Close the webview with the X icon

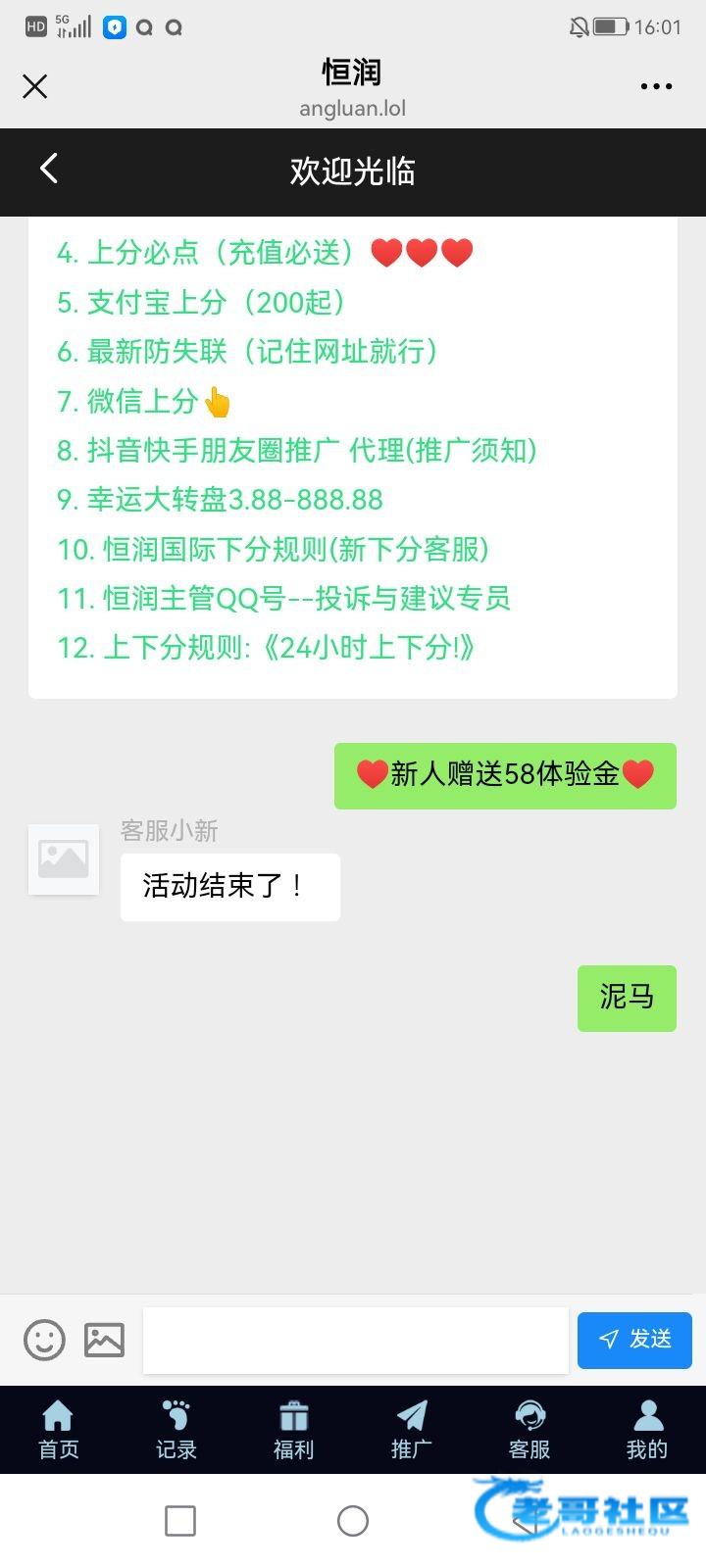34,87
